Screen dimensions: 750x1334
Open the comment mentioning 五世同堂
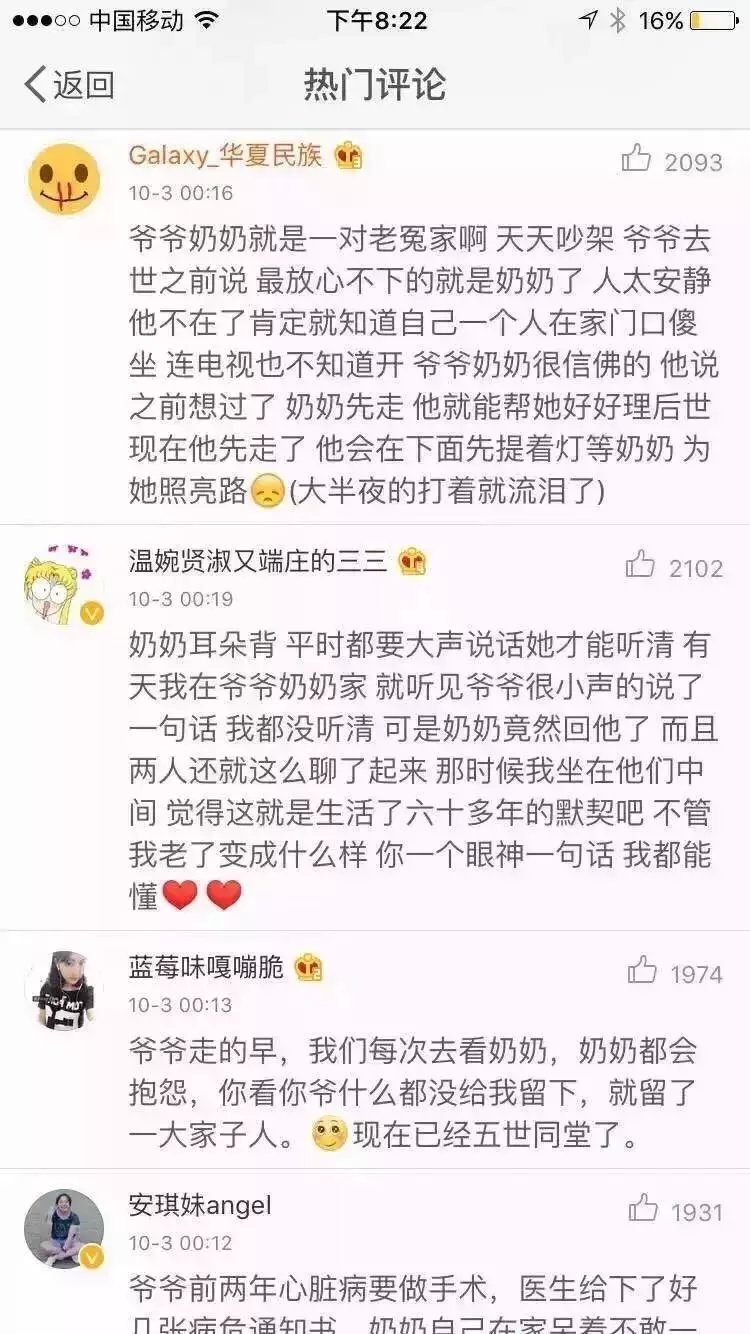tap(414, 1092)
